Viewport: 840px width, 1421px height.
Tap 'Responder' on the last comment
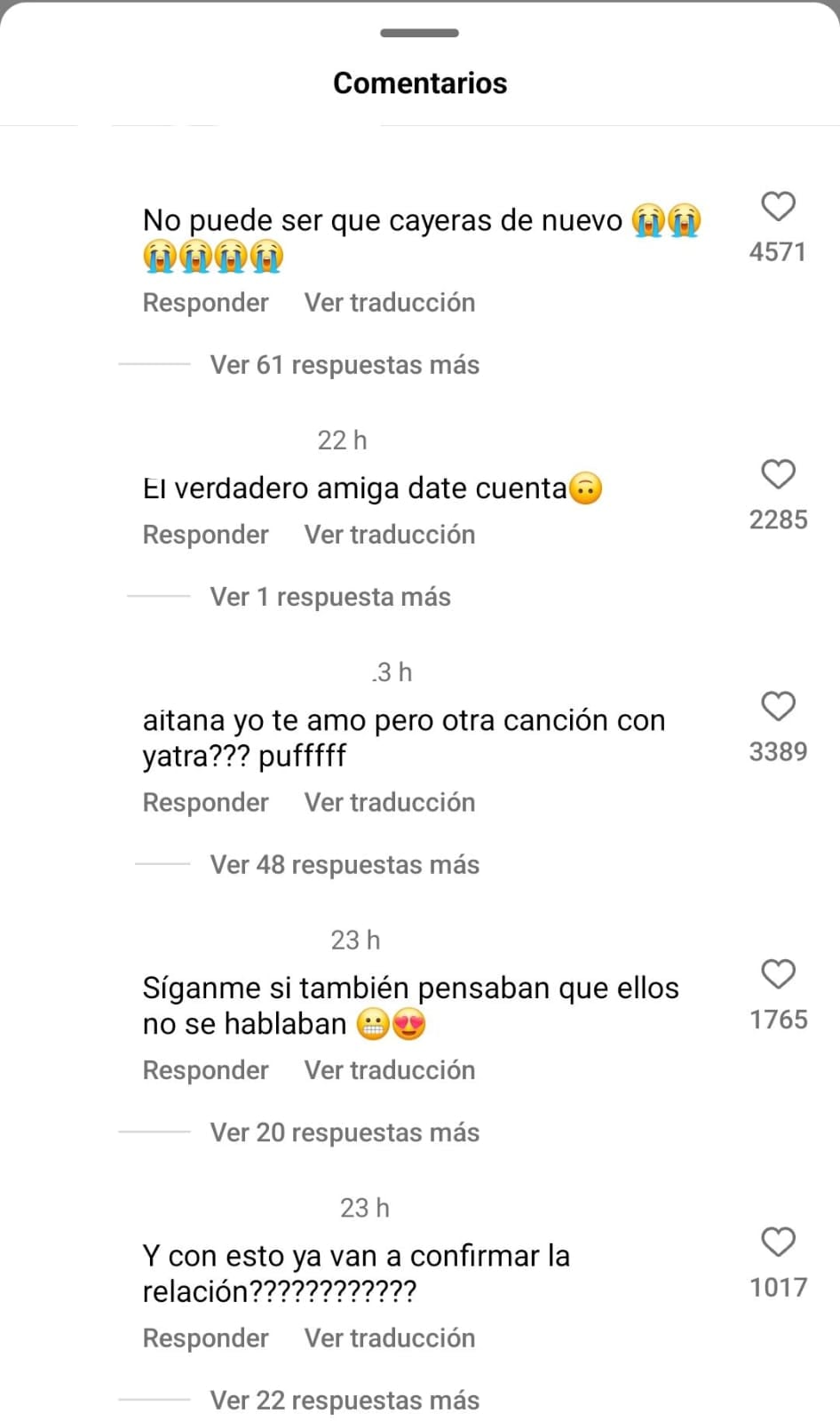click(x=205, y=1338)
